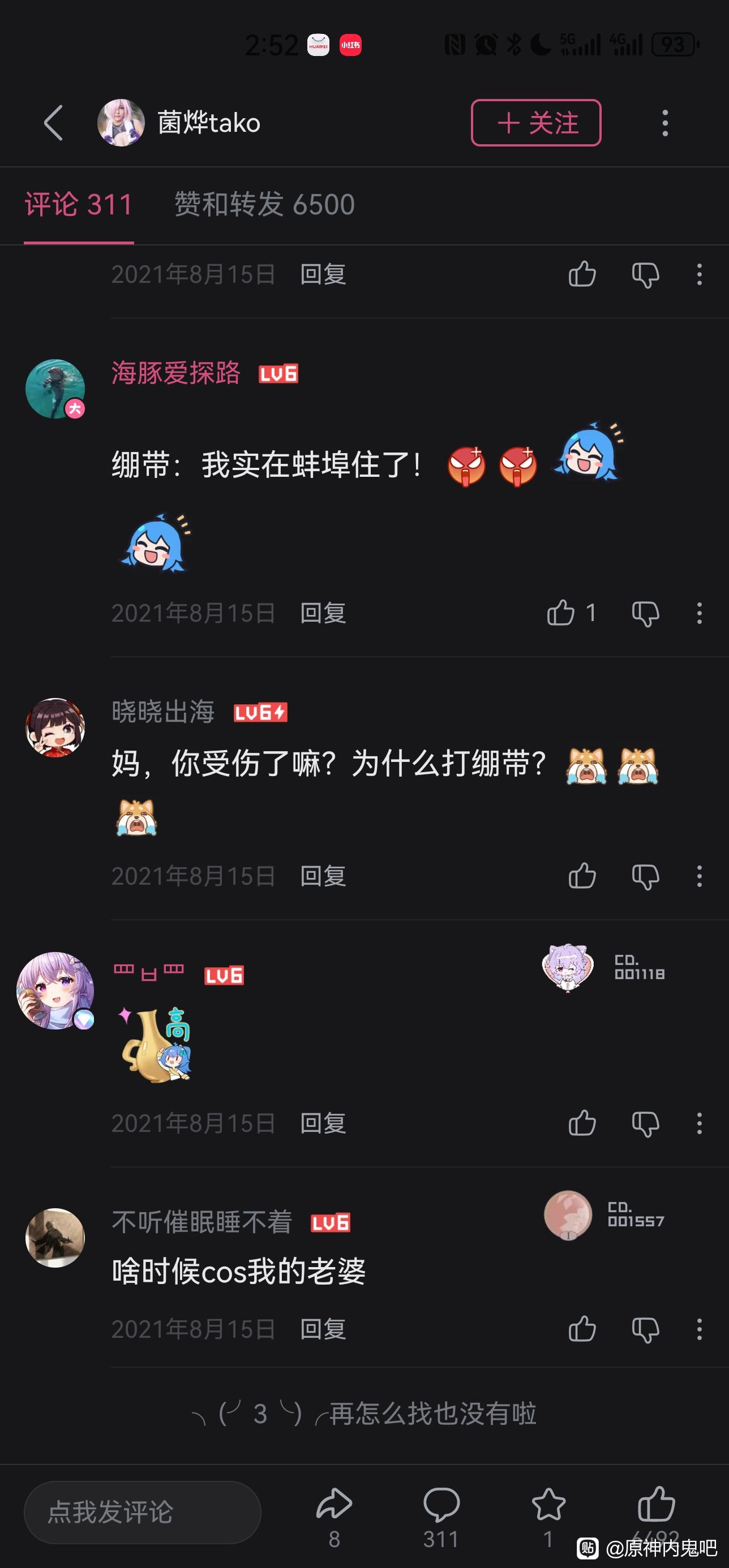Screen dimensions: 729x1568
Task: Open more options on 不听催眠睡不着's comment
Action: pyautogui.click(x=699, y=1329)
